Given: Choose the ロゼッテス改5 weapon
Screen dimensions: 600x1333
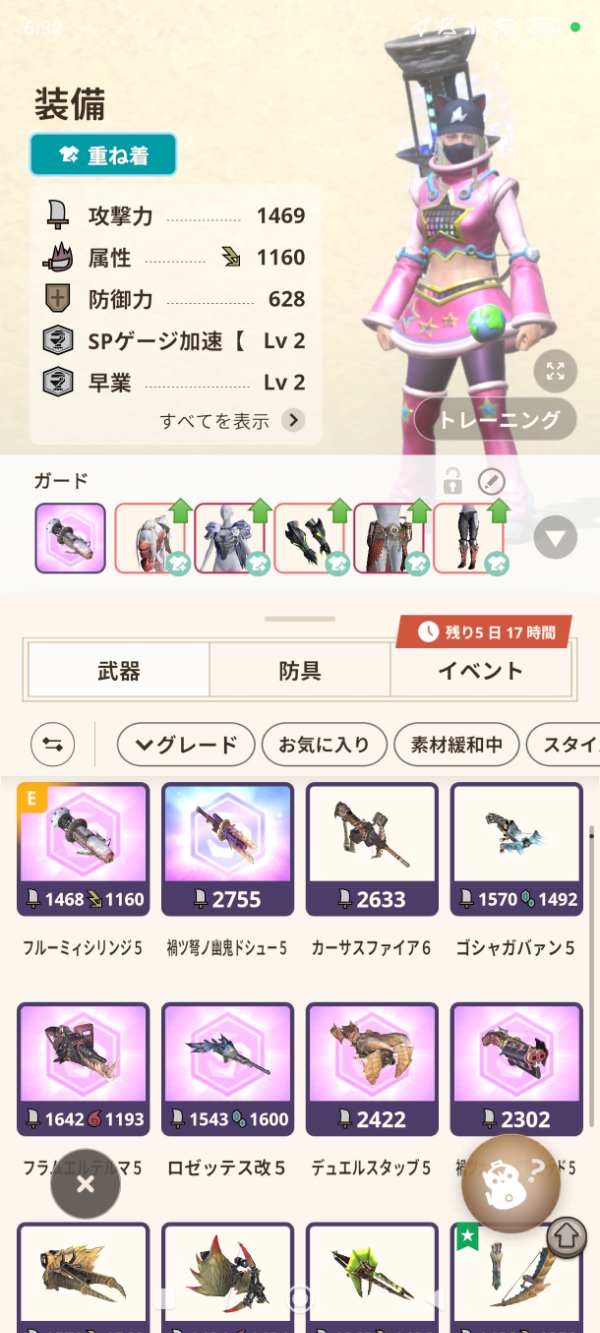Looking at the screenshot, I should (227, 1069).
